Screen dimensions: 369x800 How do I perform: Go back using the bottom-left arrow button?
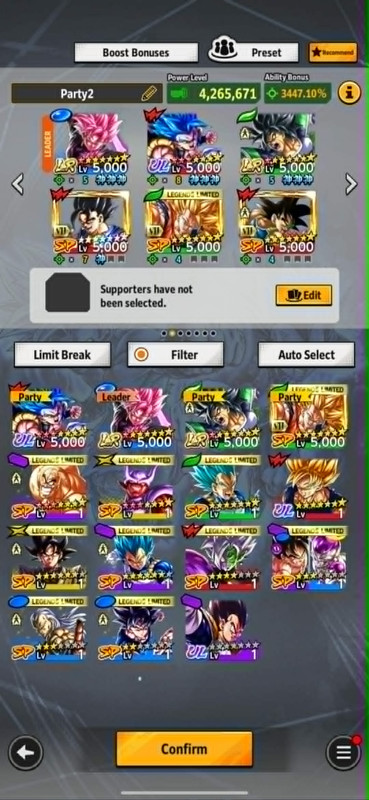click(x=26, y=752)
